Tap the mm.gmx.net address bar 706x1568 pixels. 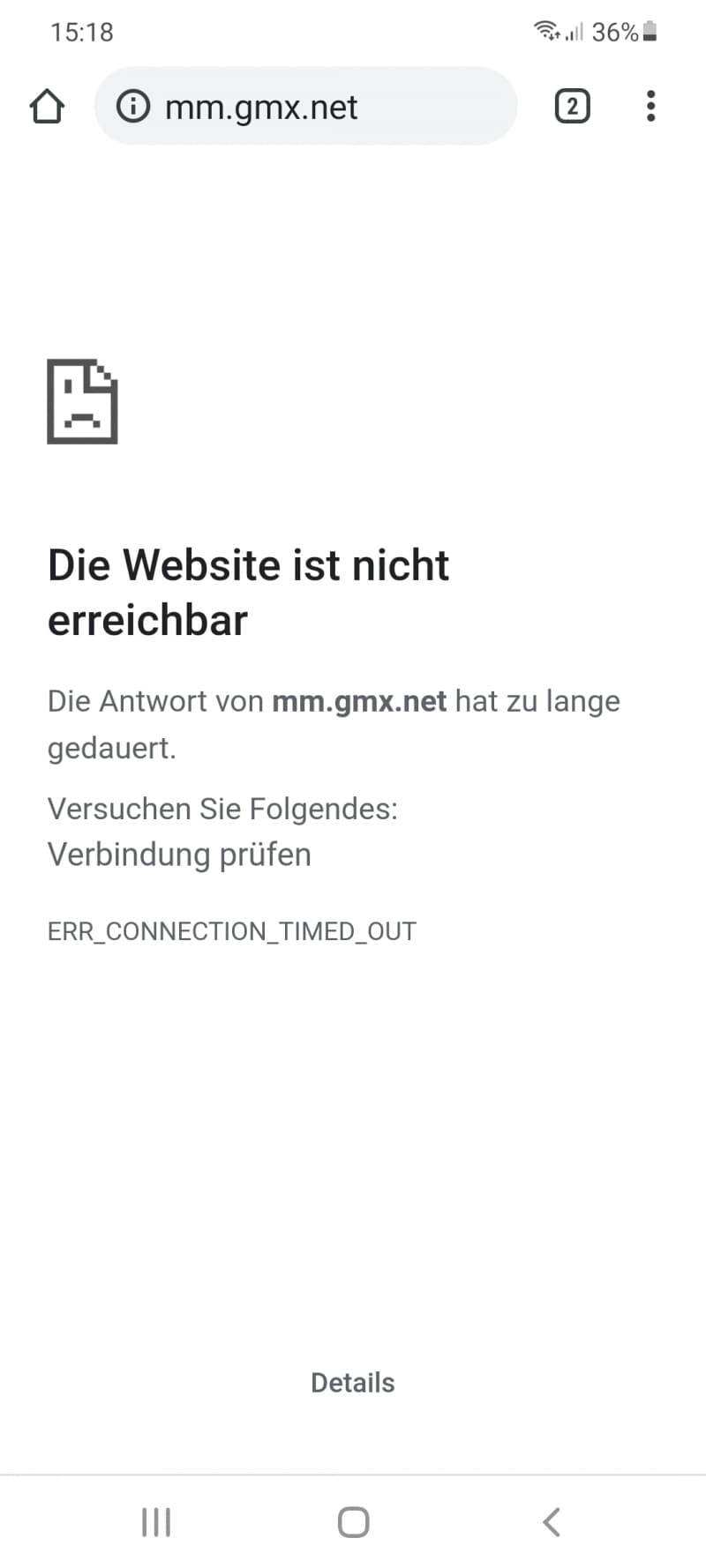coord(305,107)
